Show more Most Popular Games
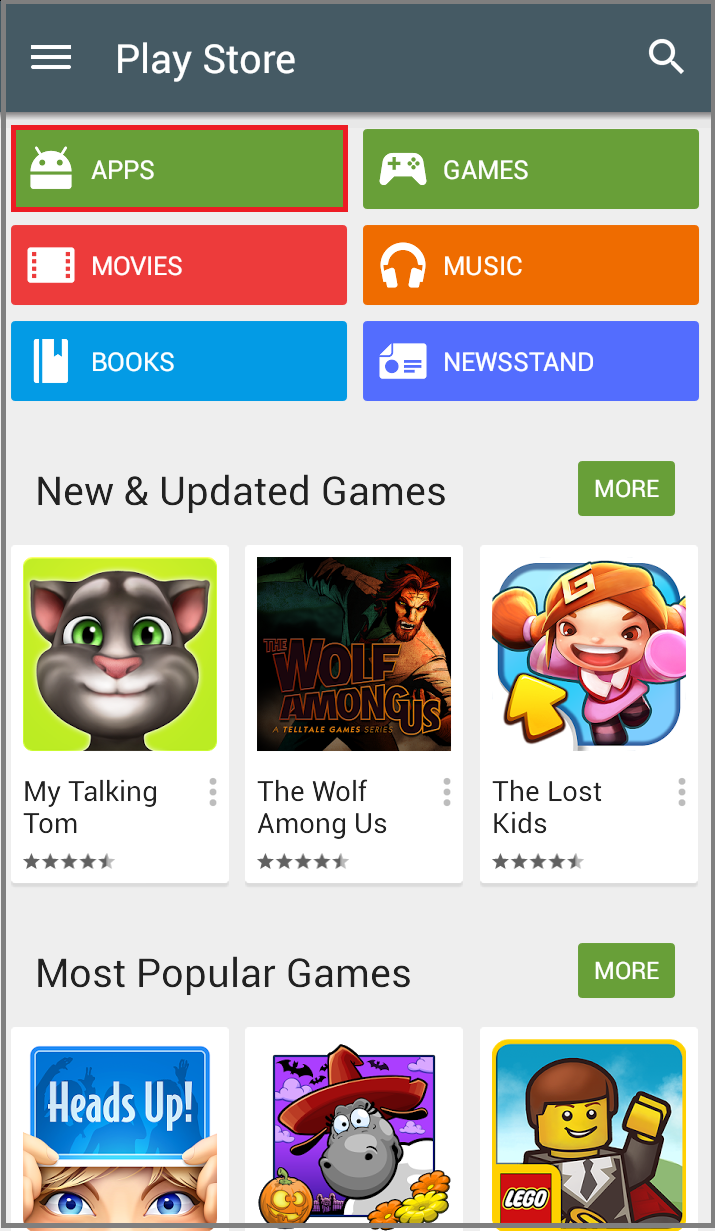This screenshot has height=1231, width=715. (626, 970)
